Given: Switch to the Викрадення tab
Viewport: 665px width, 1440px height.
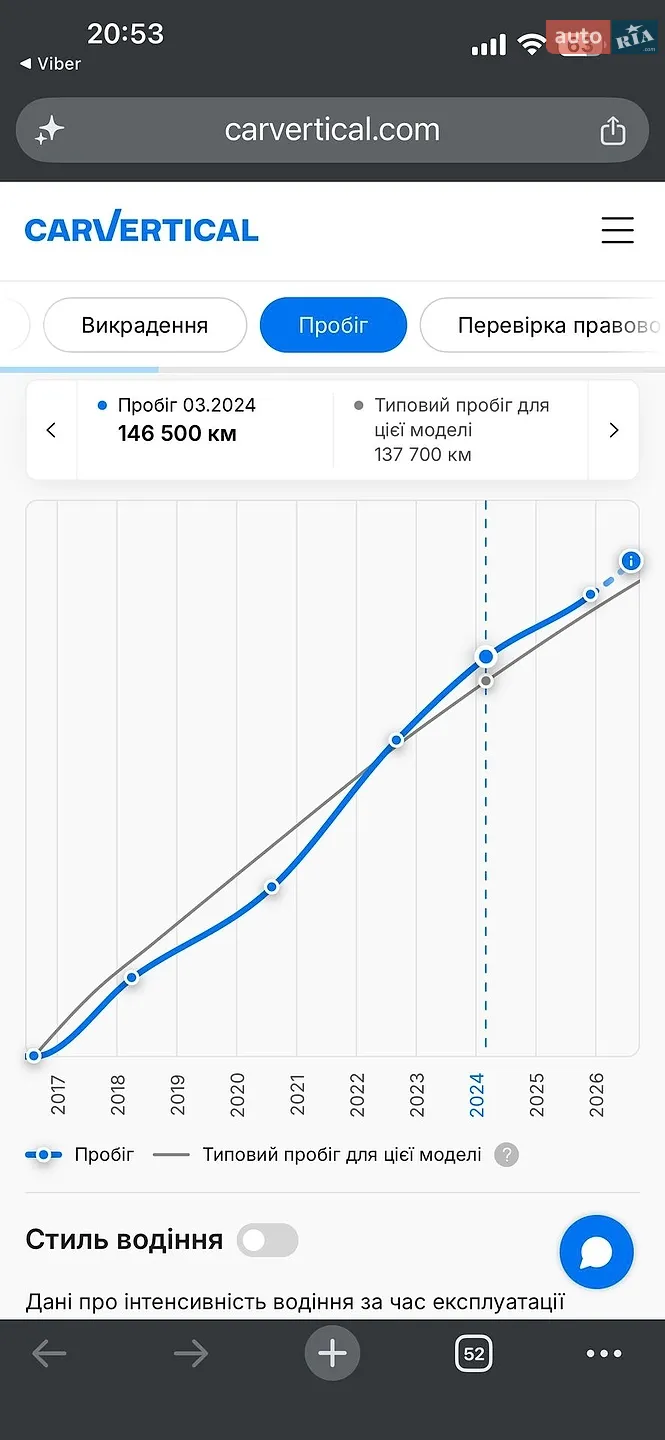Looking at the screenshot, I should pos(145,325).
